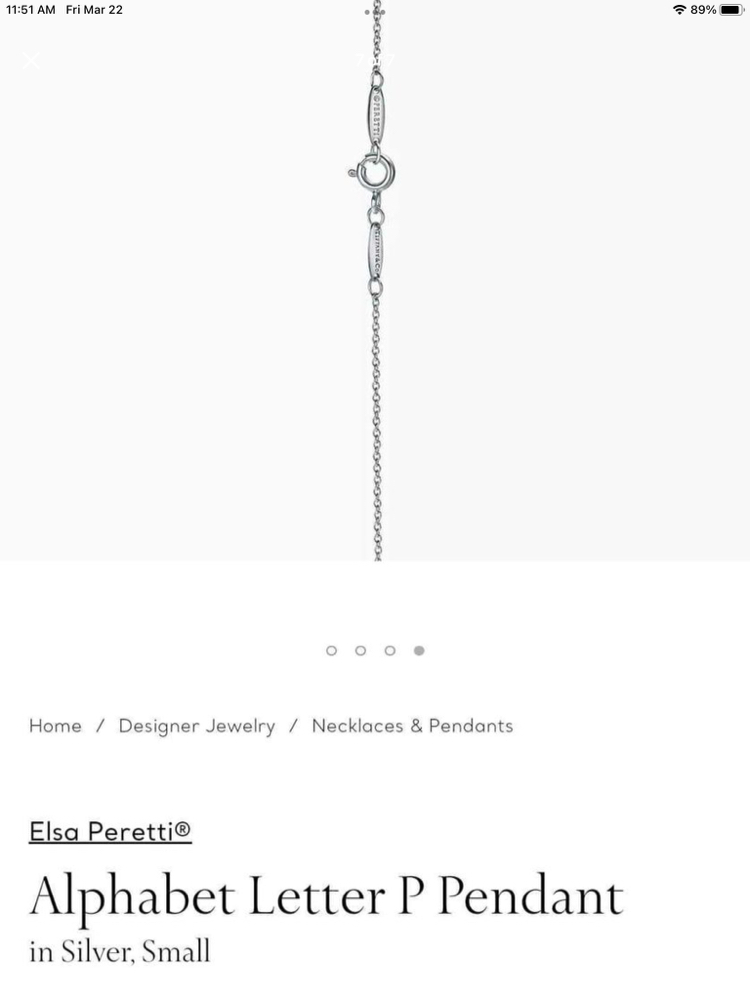Jump to the first image dot
Screen dimensions: 750x1000
pyautogui.click(x=332, y=650)
